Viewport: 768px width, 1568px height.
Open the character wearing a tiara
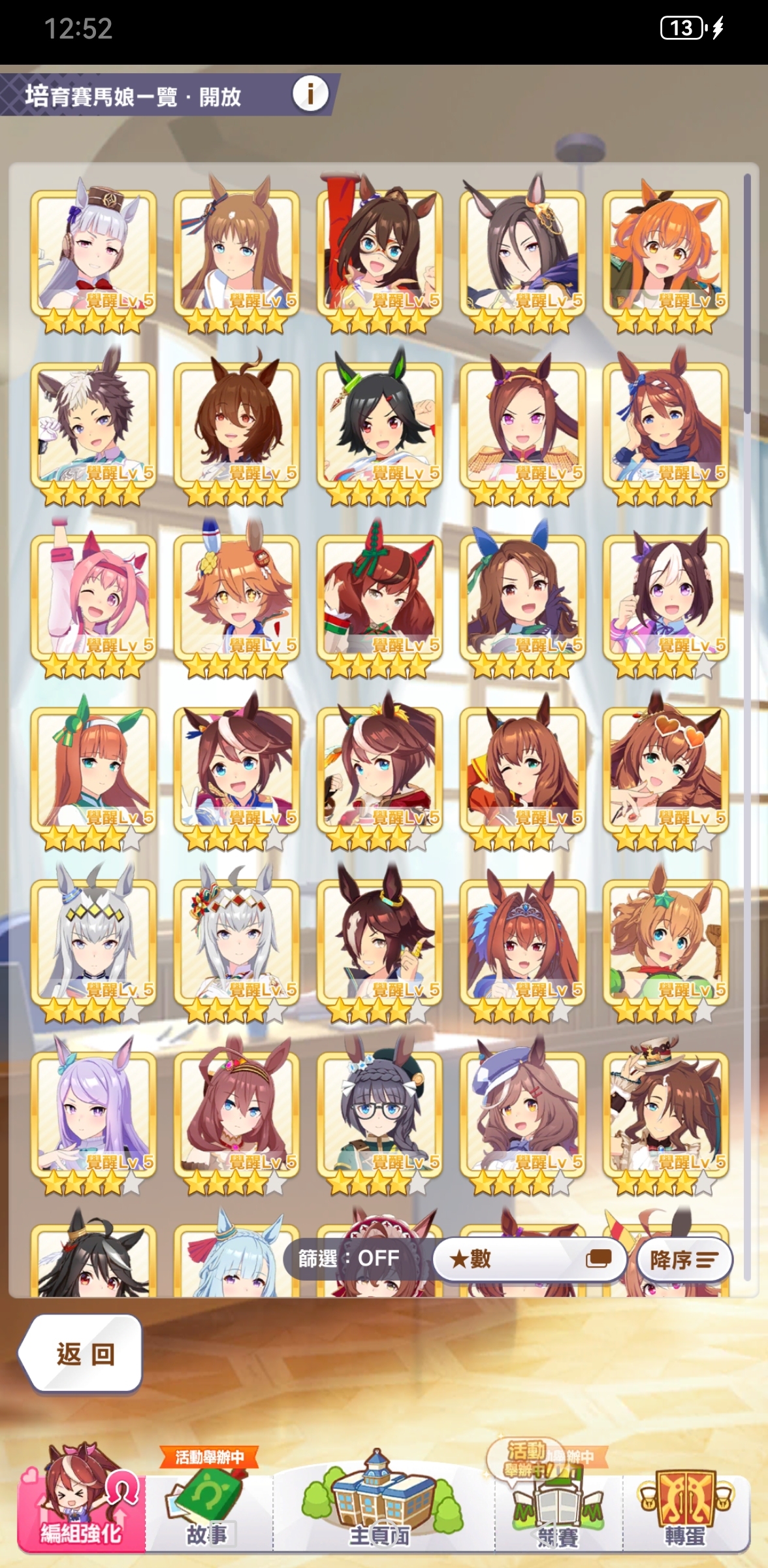[522, 942]
